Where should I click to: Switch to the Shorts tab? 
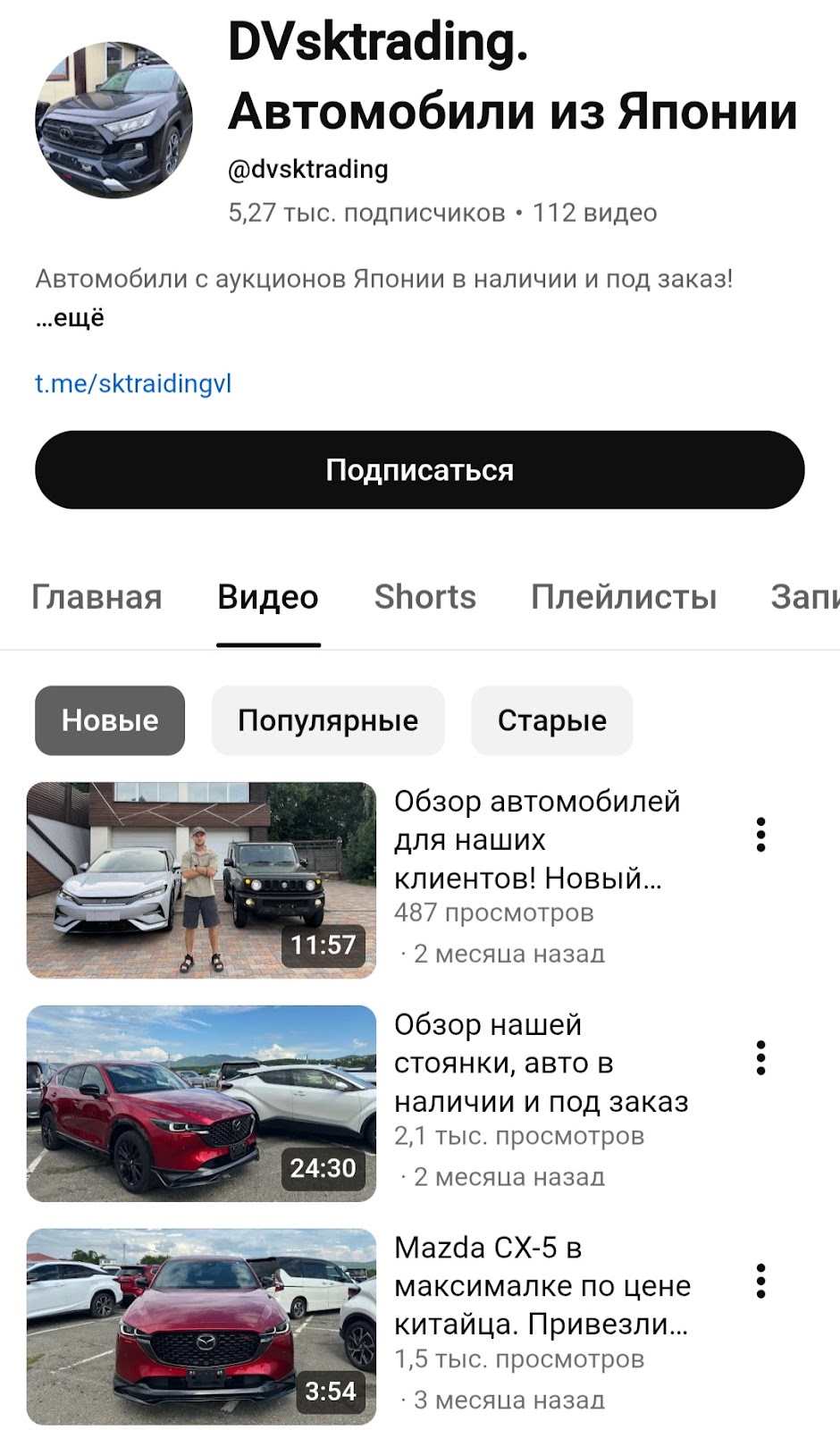pos(425,597)
